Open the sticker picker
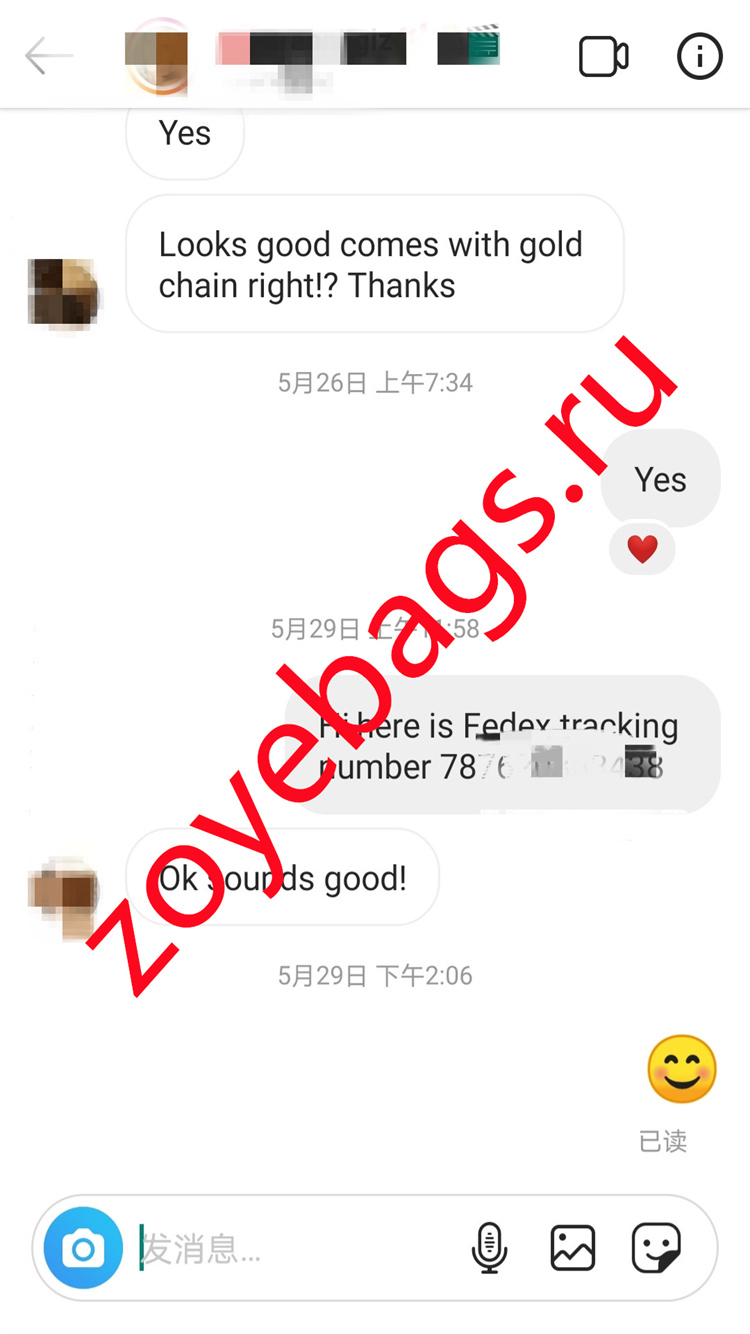 click(656, 1248)
